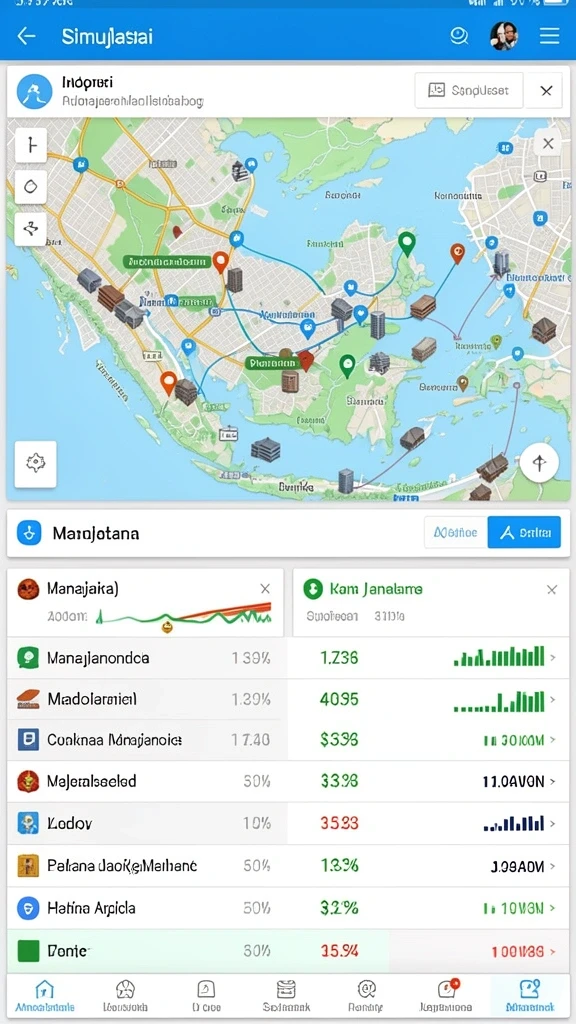The width and height of the screenshot is (576, 1024).
Task: Go back with the top-left arrow
Action: (26, 36)
